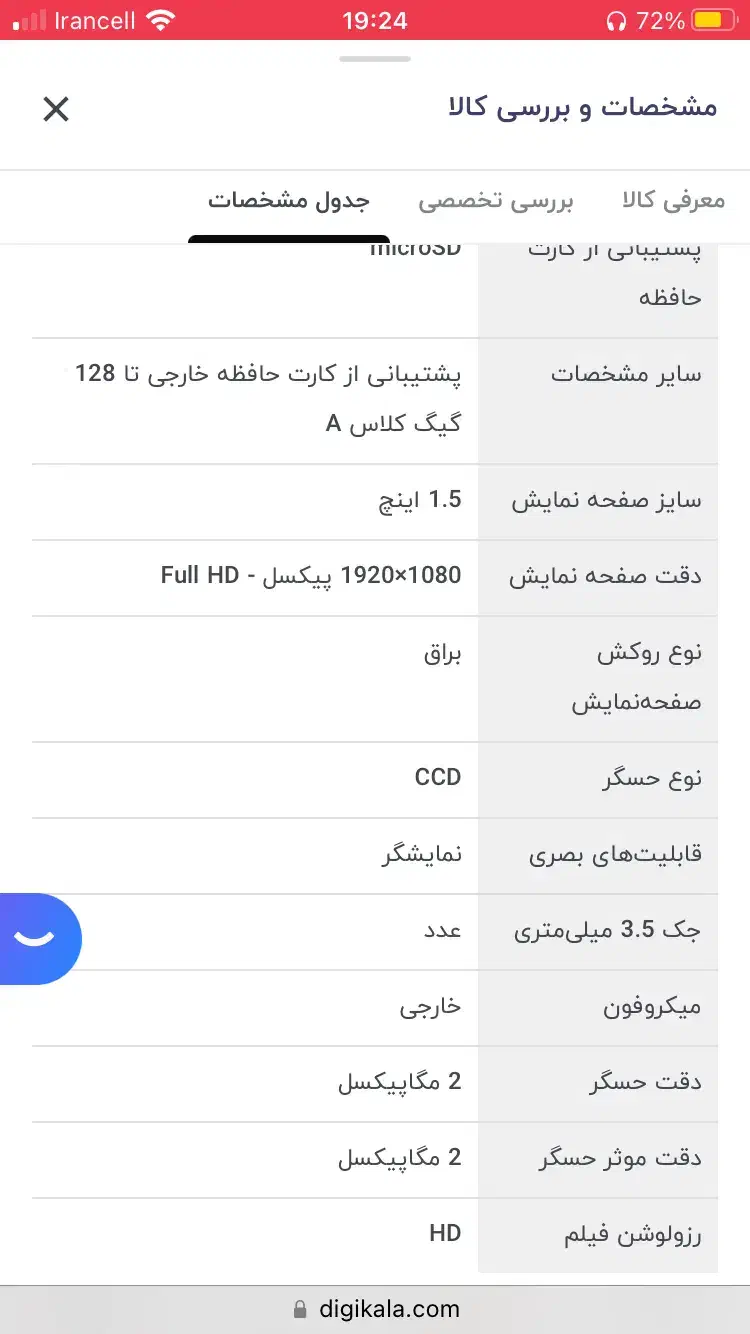The width and height of the screenshot is (750, 1334).
Task: Open the floating smiley assistant button
Action: click(x=38, y=938)
